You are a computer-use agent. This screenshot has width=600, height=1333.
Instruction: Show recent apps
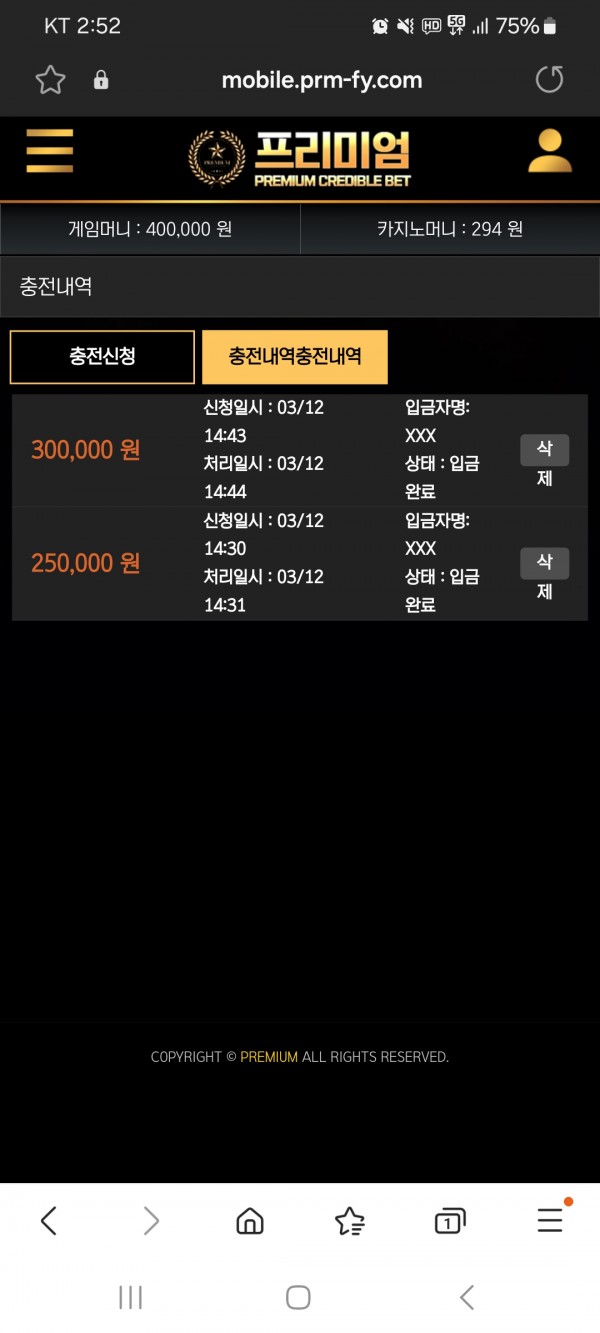point(130,1297)
